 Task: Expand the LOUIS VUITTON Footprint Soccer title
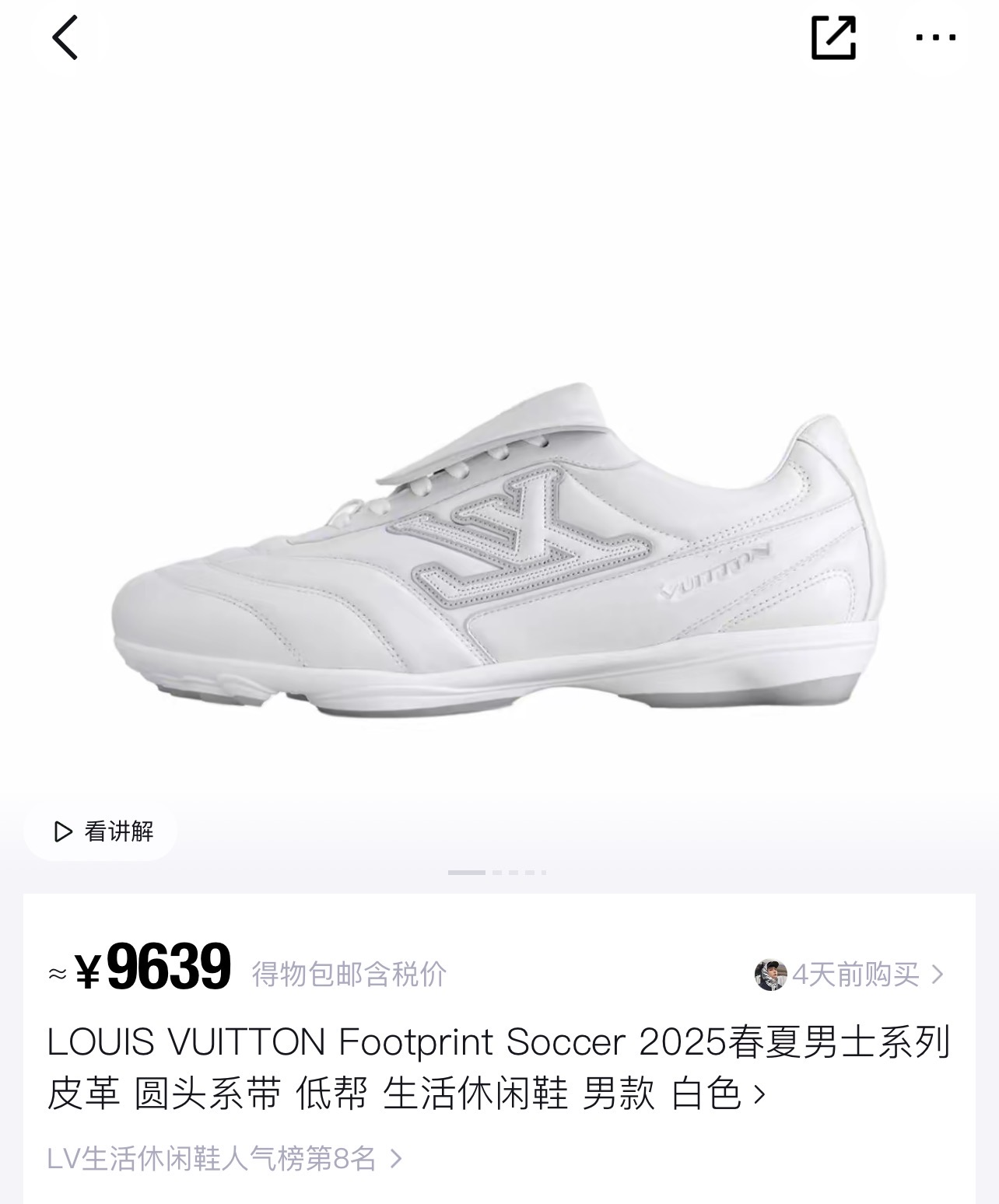coord(498,1067)
